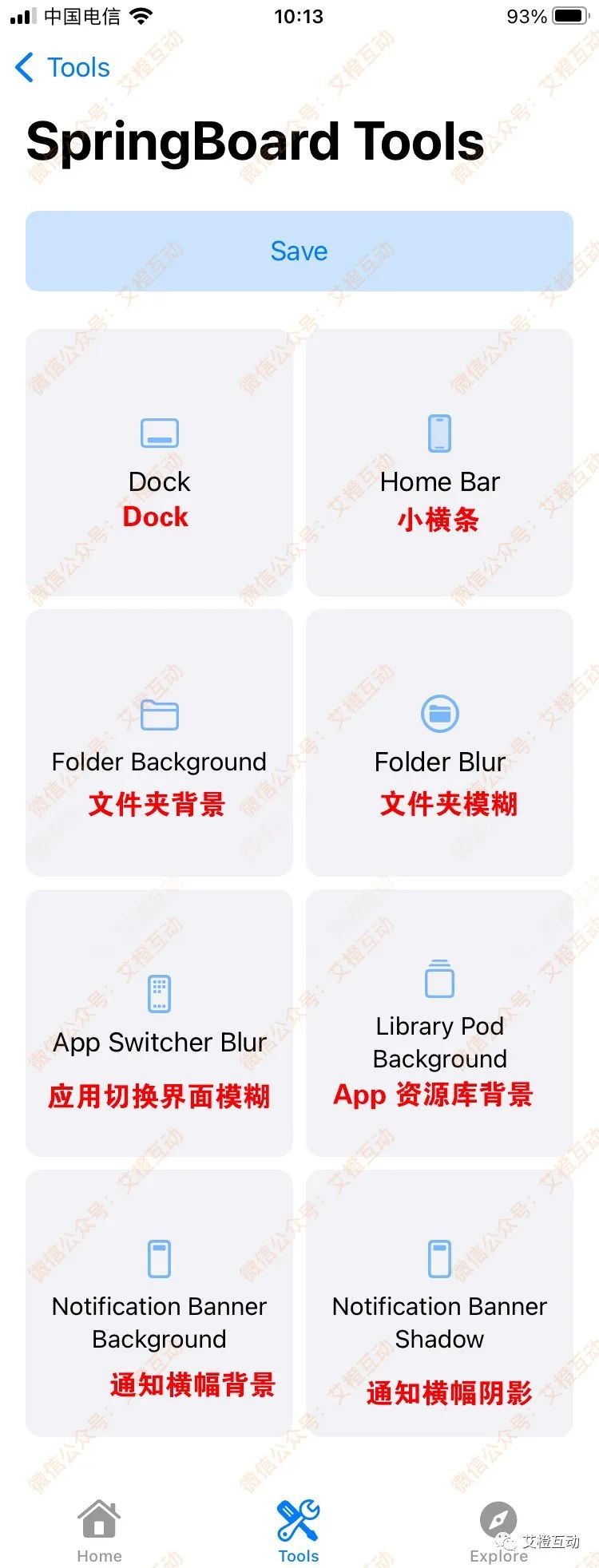Go back to the Tools screen
This screenshot has height=1568, width=599.
pos(62,68)
